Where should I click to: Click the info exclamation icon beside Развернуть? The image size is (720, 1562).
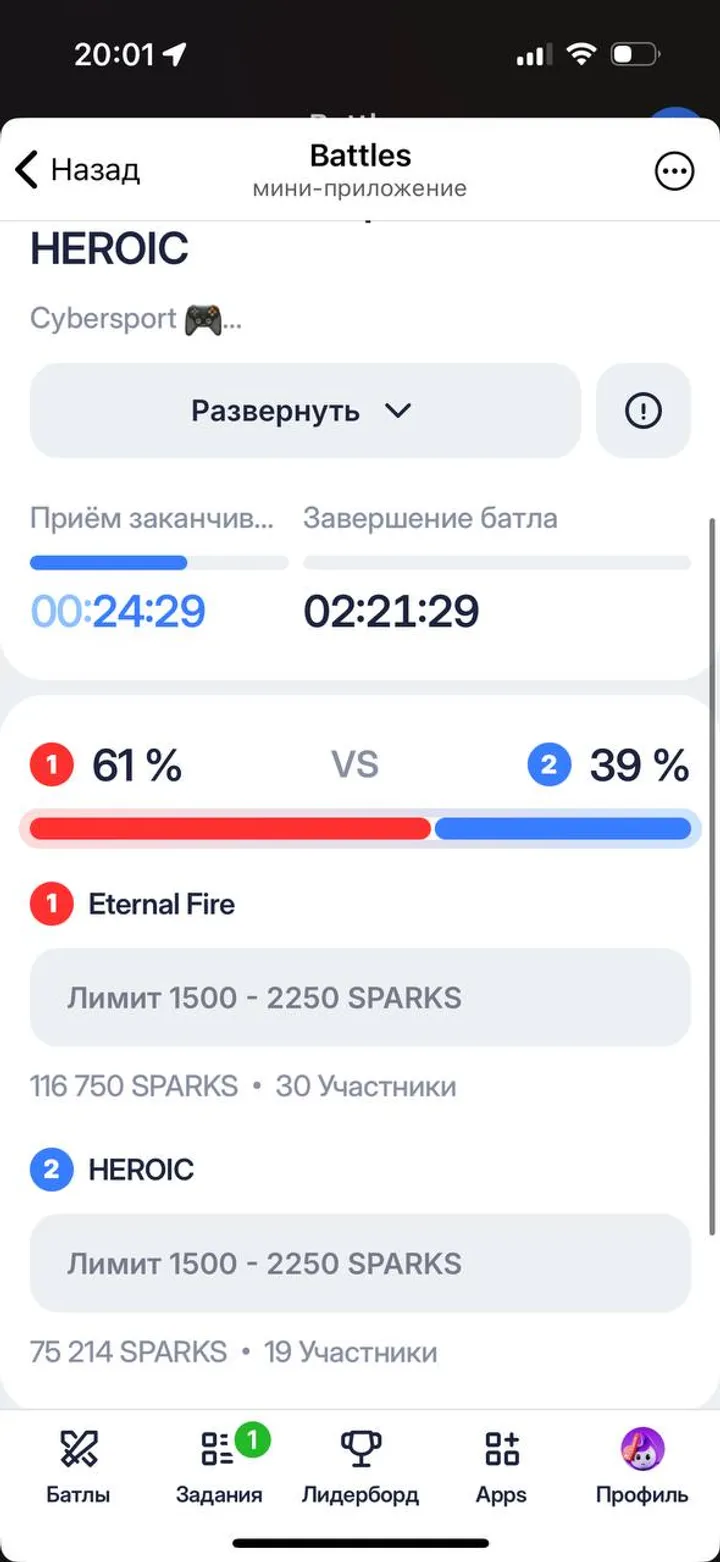(643, 410)
